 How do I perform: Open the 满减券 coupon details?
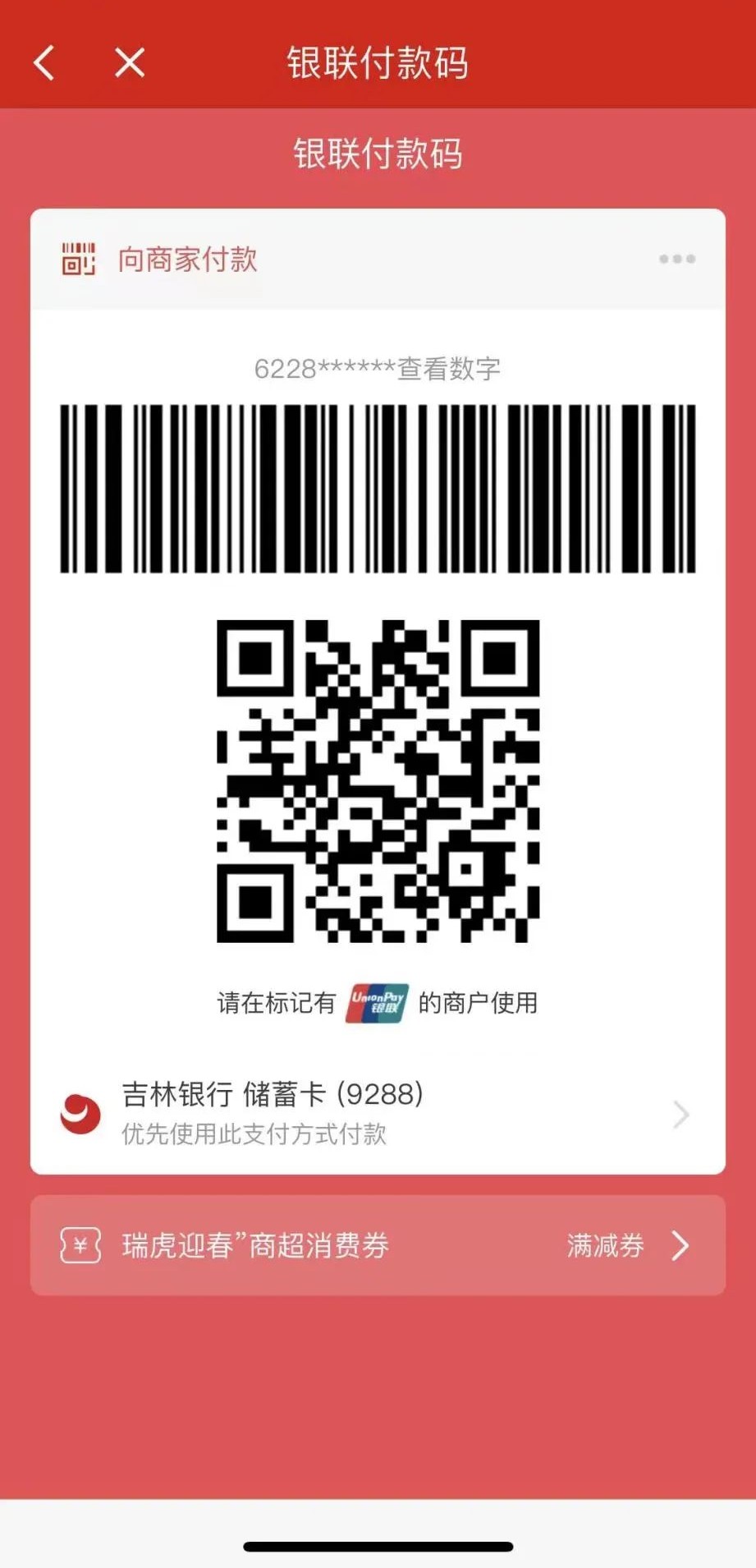click(x=605, y=1245)
